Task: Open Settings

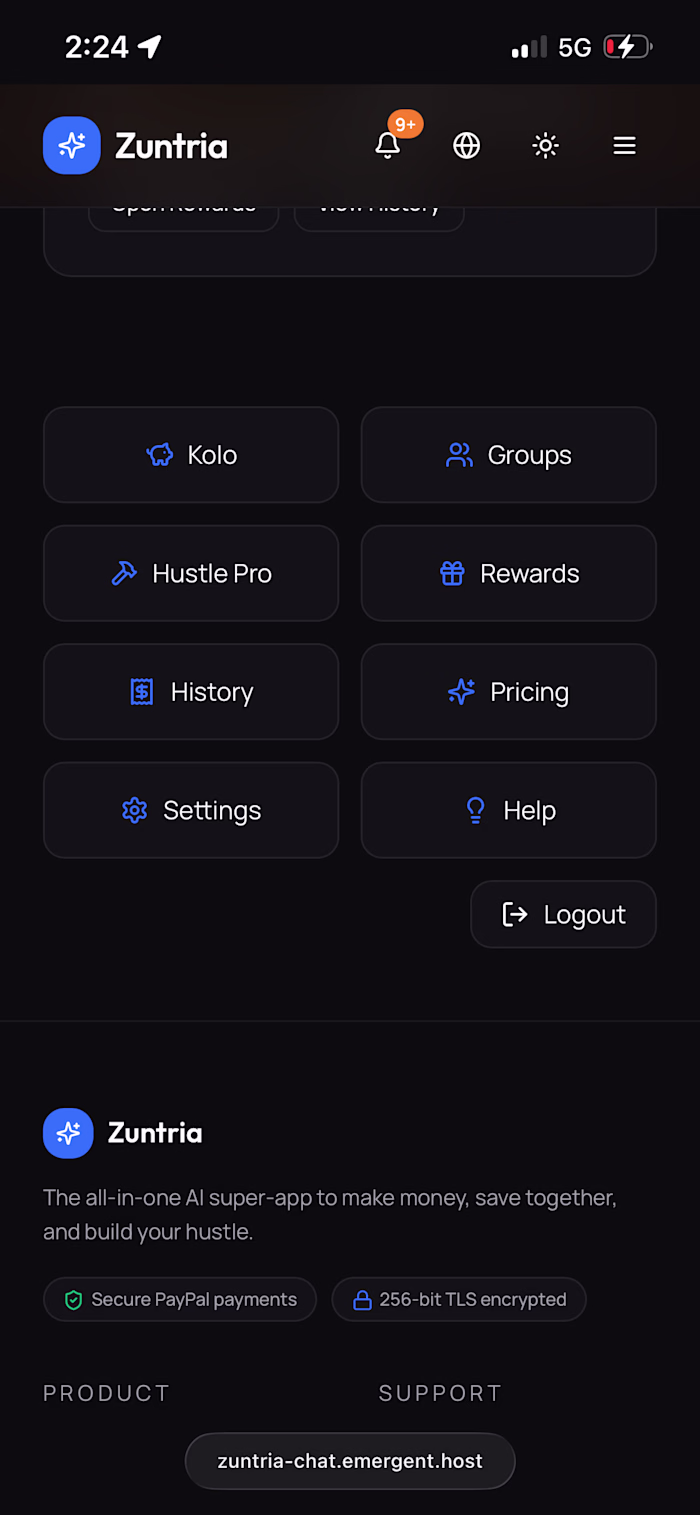Action: point(191,810)
